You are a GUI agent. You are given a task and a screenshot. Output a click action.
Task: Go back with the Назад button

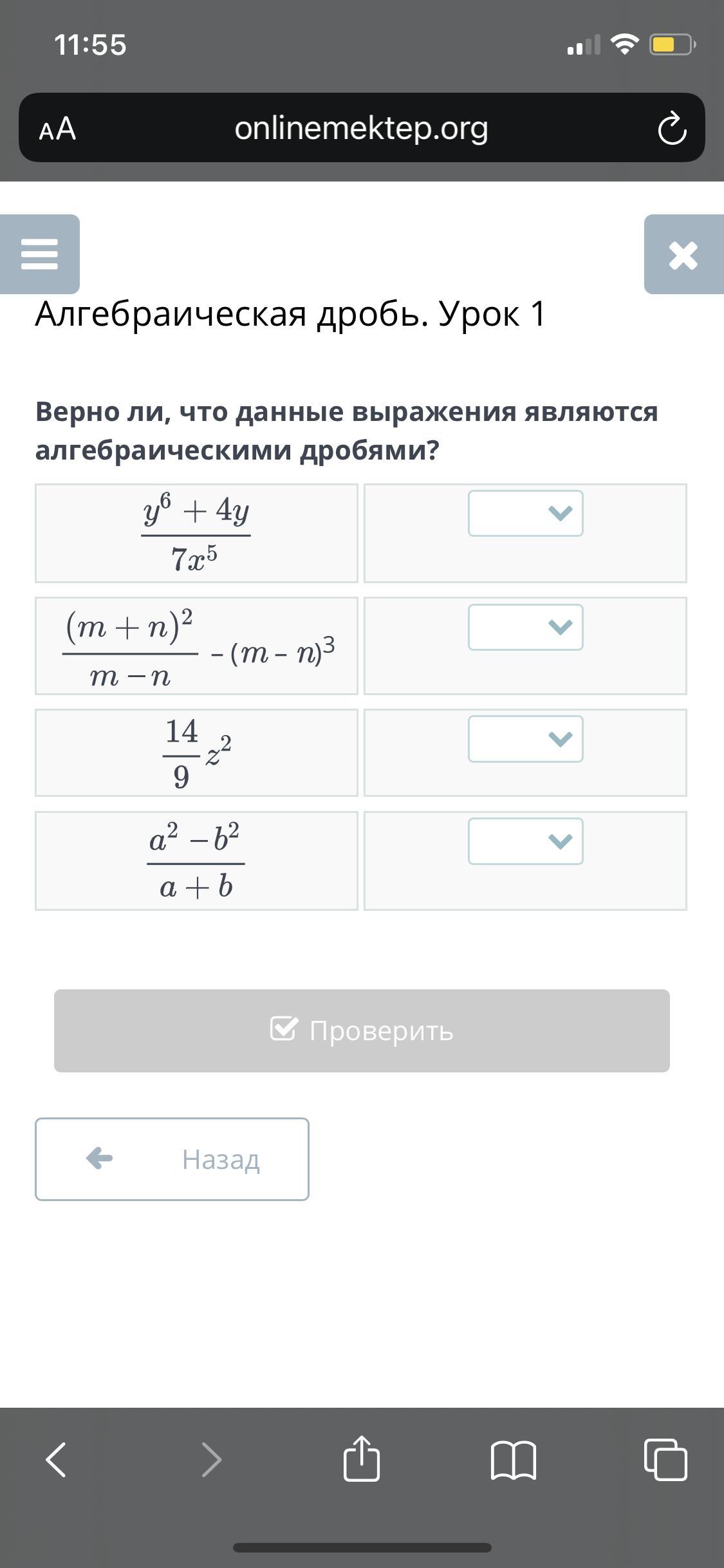[172, 1159]
